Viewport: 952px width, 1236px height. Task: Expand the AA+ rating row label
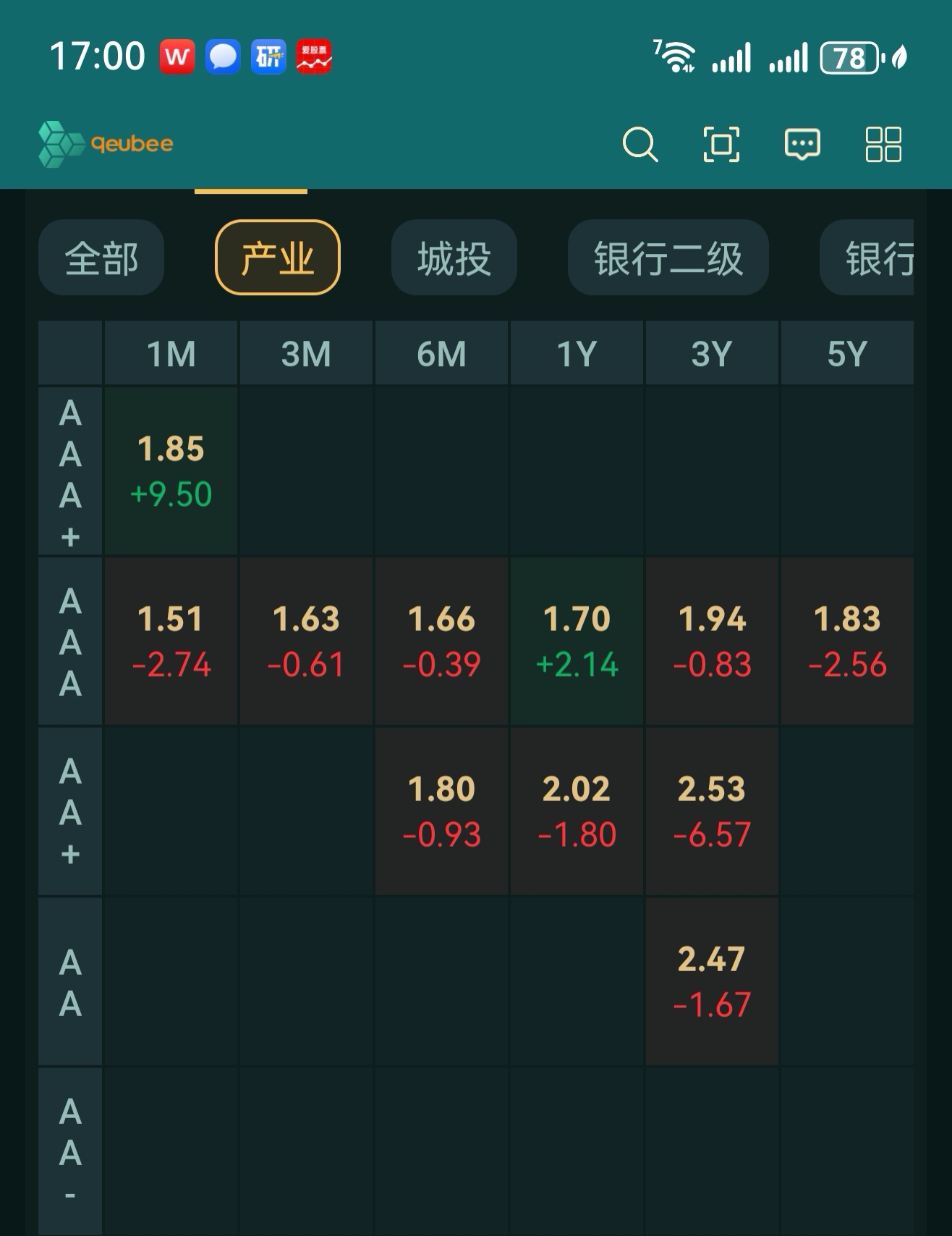pos(70,810)
